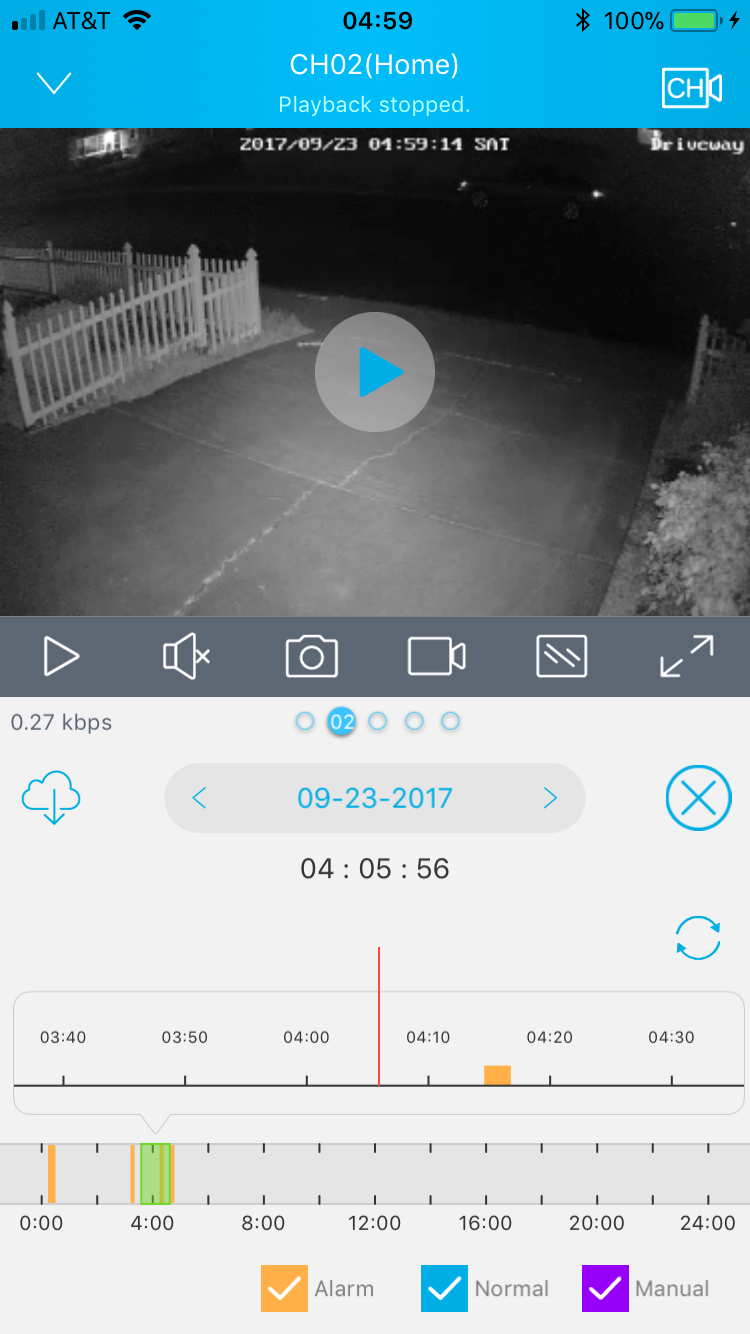Go to the next date
Image resolution: width=750 pixels, height=1334 pixels.
point(549,798)
